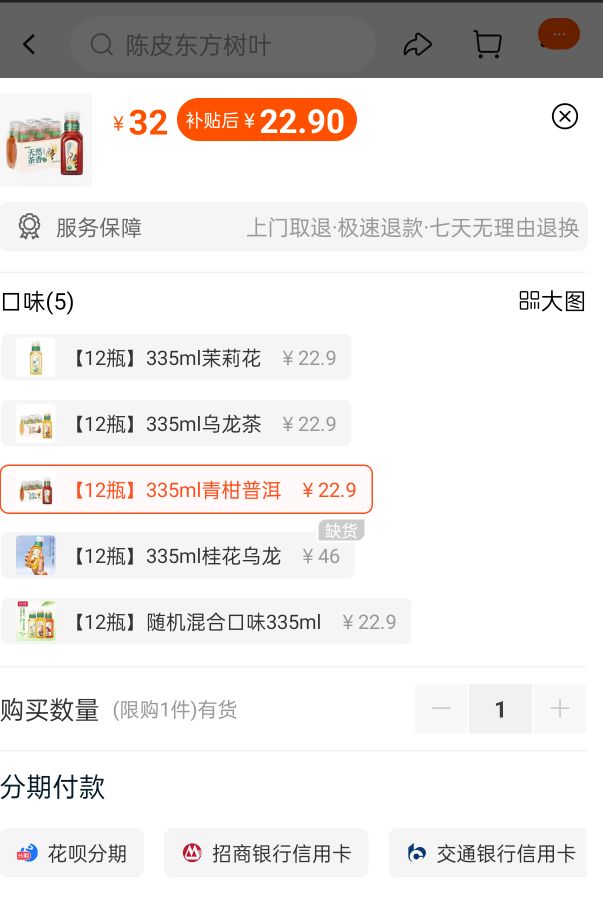
Task: Increase purchase quantity with plus
Action: pyautogui.click(x=560, y=709)
